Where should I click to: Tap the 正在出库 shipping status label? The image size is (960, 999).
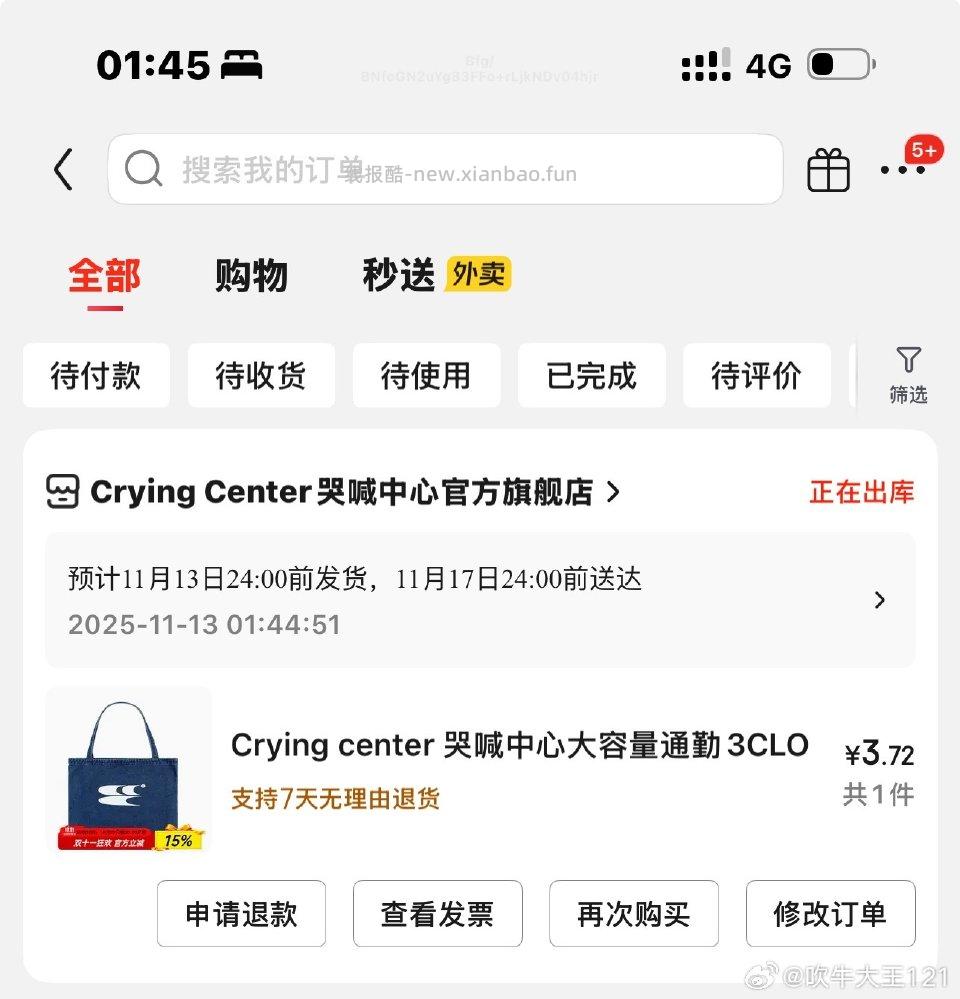[x=861, y=491]
